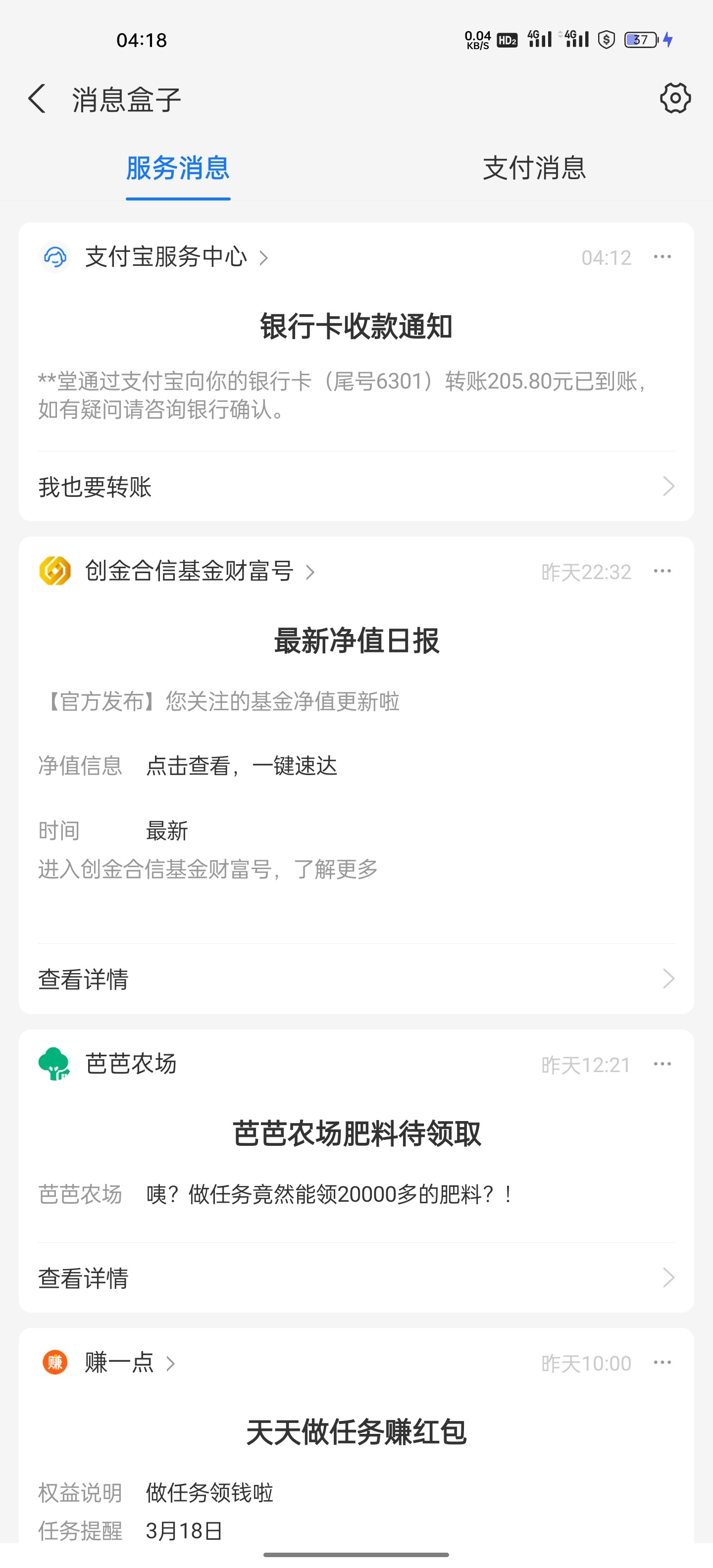Open 支付宝服务中心 sender page
Image resolution: width=713 pixels, height=1568 pixels.
tap(165, 257)
